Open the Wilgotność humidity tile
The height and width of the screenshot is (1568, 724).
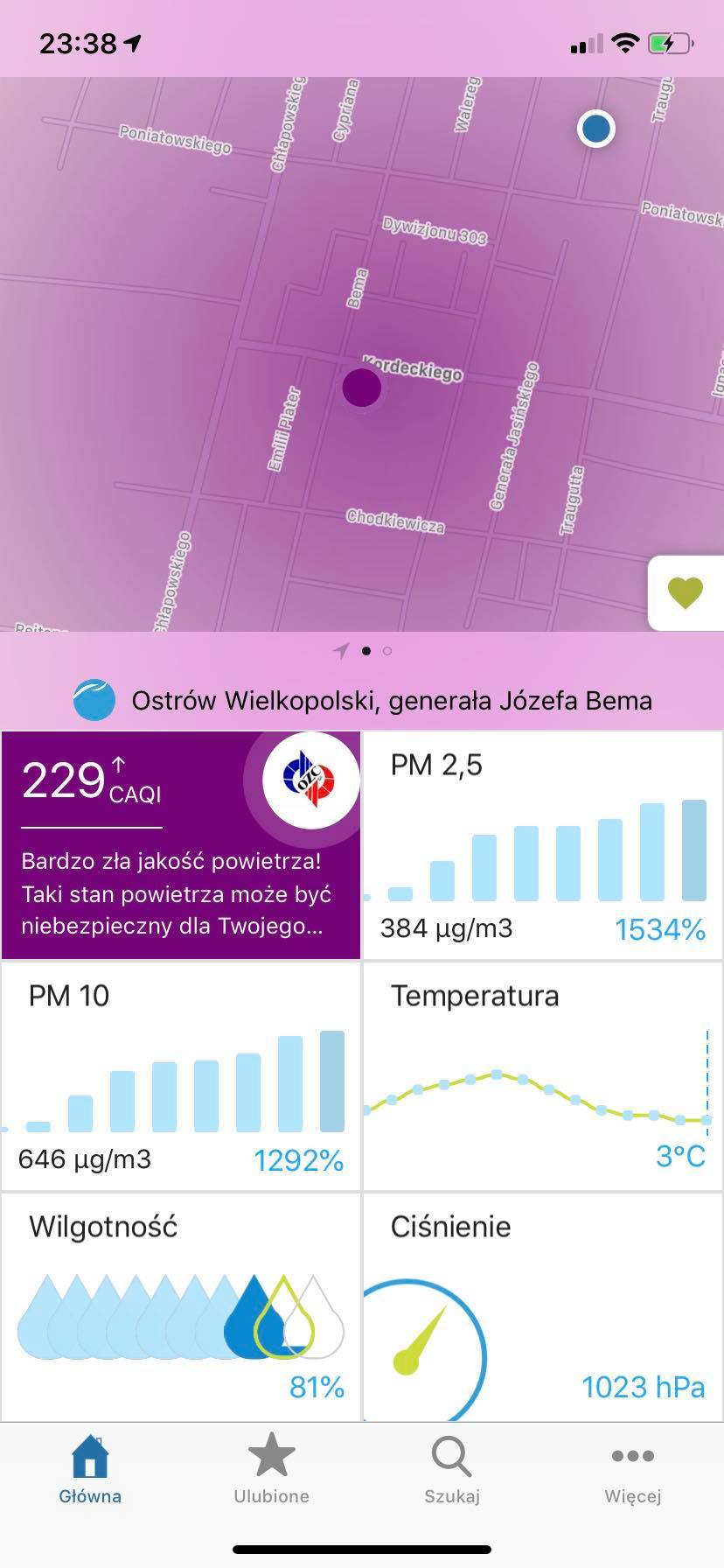[181, 1306]
